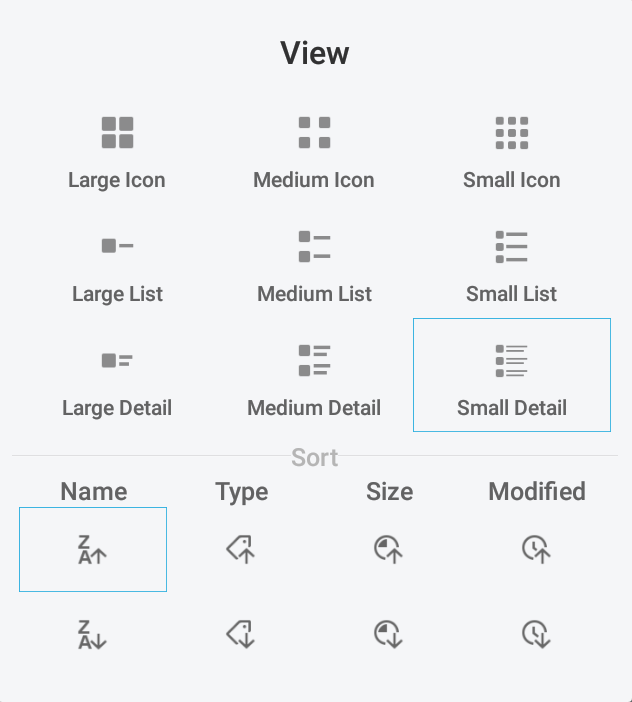The height and width of the screenshot is (702, 632).
Task: Select Large Detail view
Action: coord(117,378)
